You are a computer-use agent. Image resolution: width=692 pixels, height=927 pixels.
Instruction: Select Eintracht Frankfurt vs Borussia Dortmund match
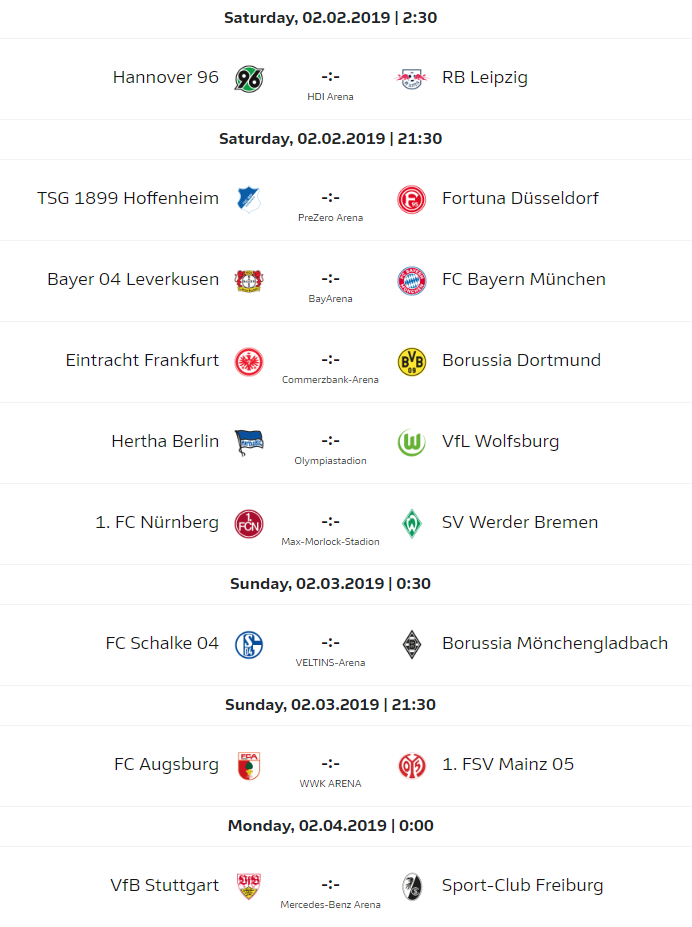click(330, 361)
